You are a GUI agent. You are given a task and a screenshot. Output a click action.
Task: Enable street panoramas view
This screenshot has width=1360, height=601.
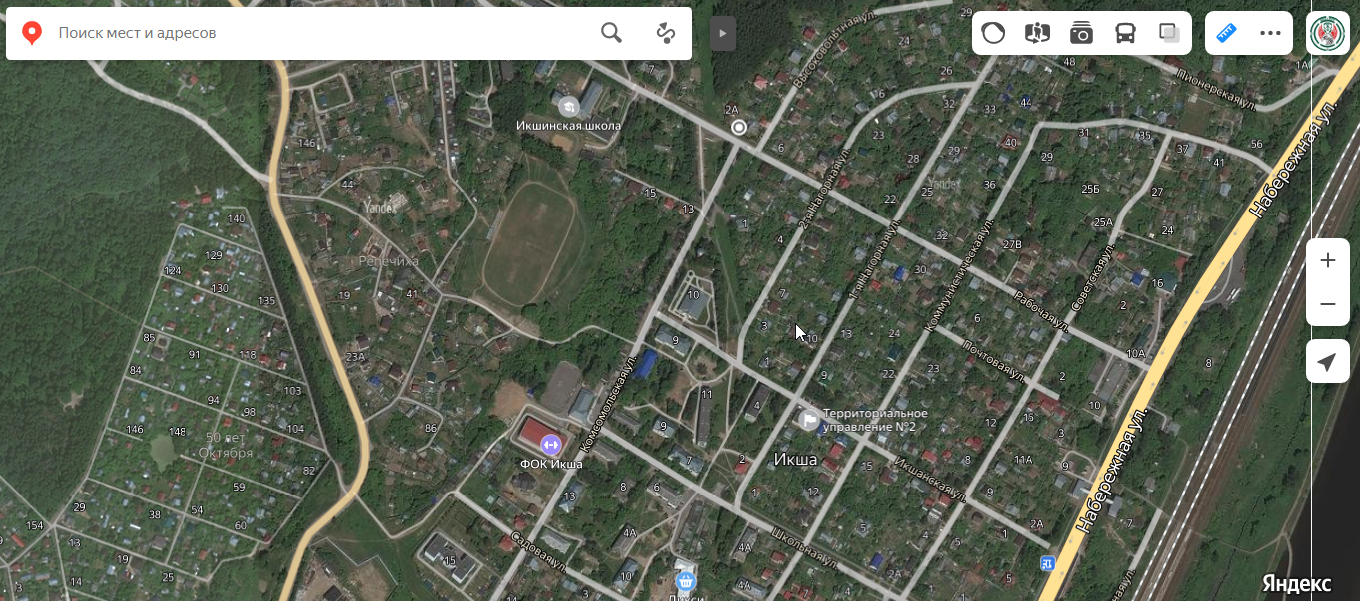[1037, 33]
